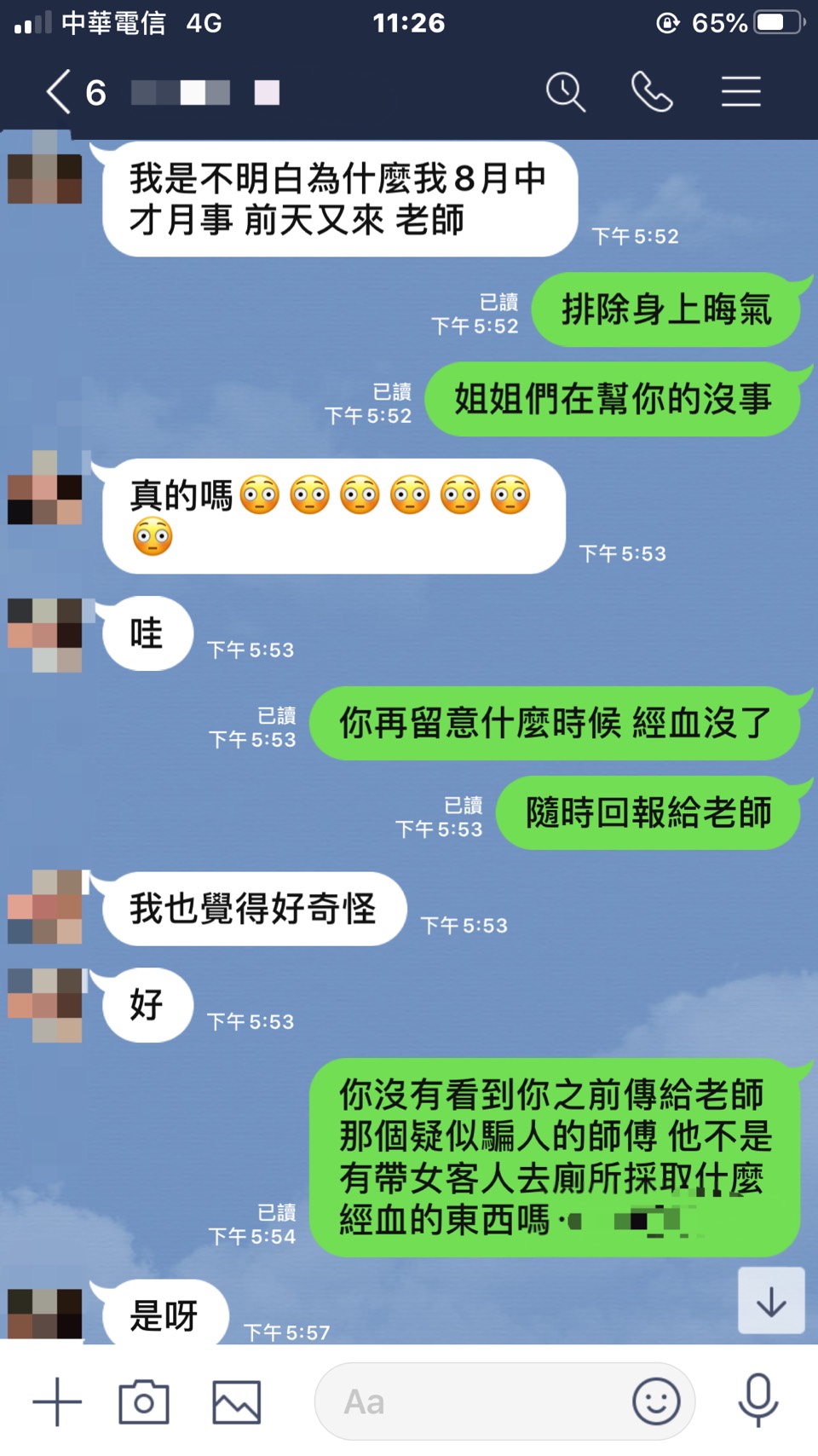Search within this chat
The width and height of the screenshot is (818, 1456).
(x=566, y=92)
